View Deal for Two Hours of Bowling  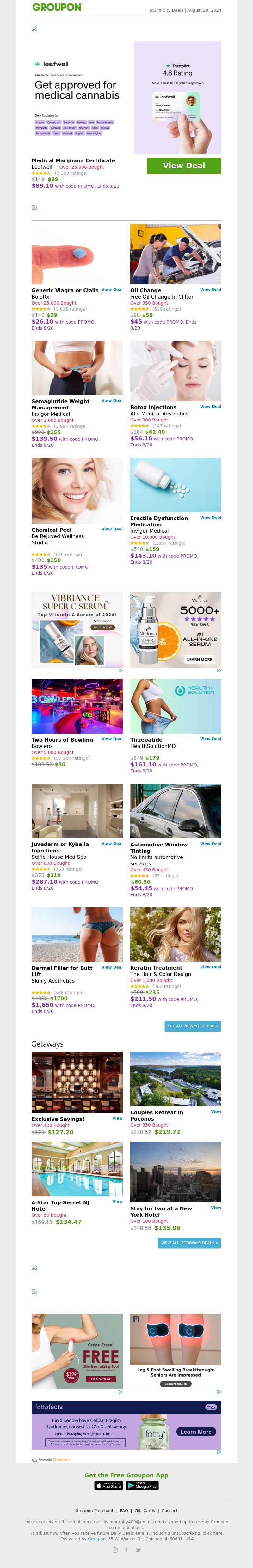tap(112, 739)
